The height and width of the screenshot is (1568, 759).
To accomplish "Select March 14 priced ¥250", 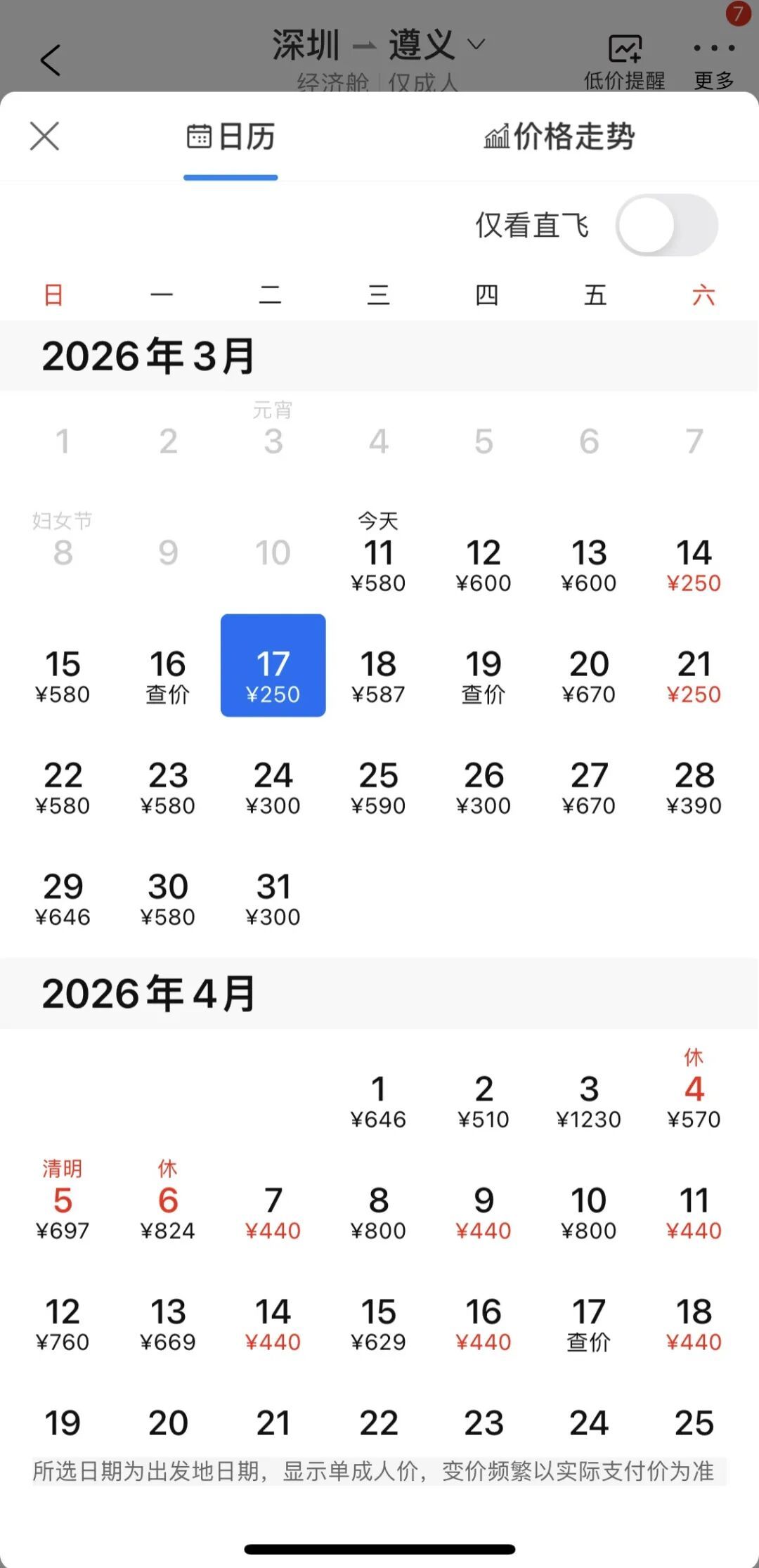I will 694,564.
